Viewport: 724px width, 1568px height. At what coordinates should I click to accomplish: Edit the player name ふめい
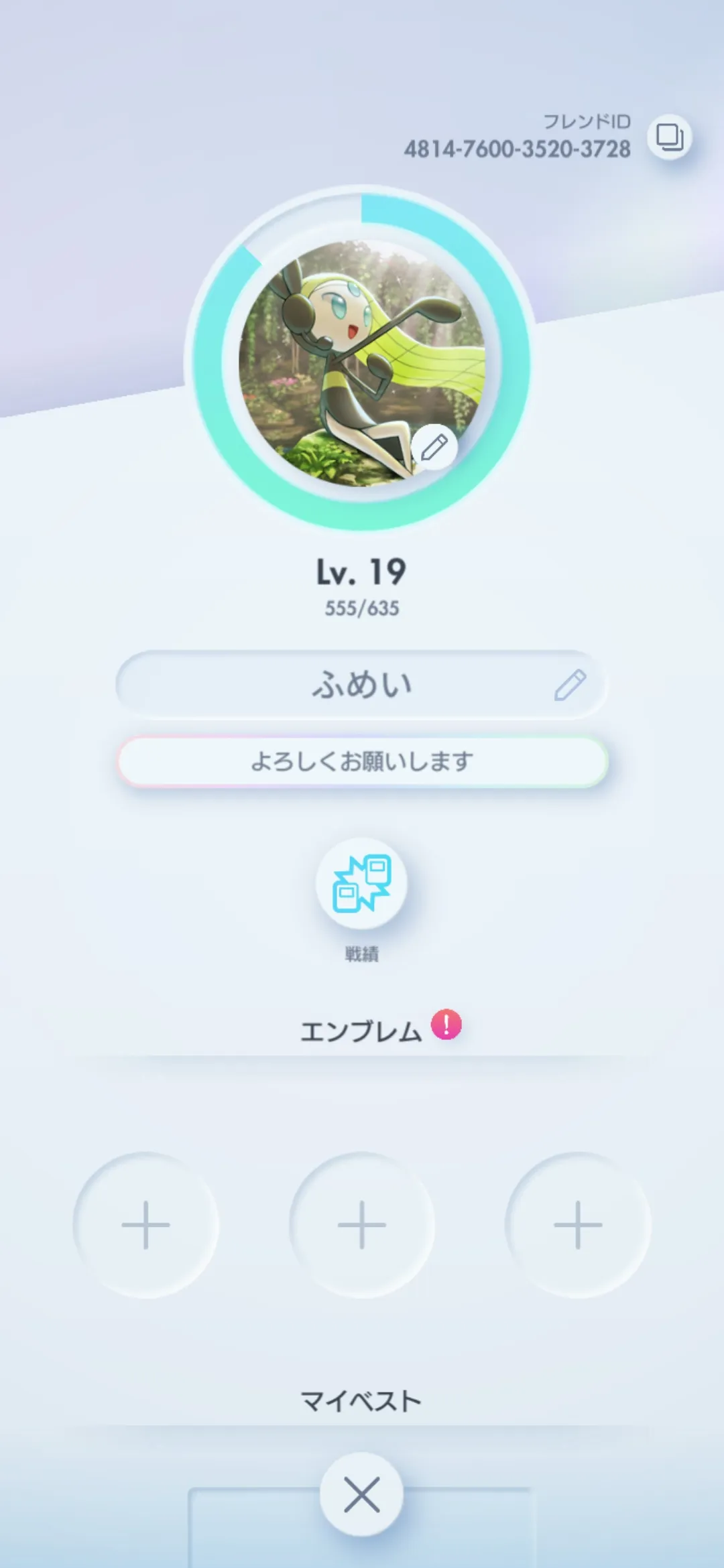tap(570, 685)
